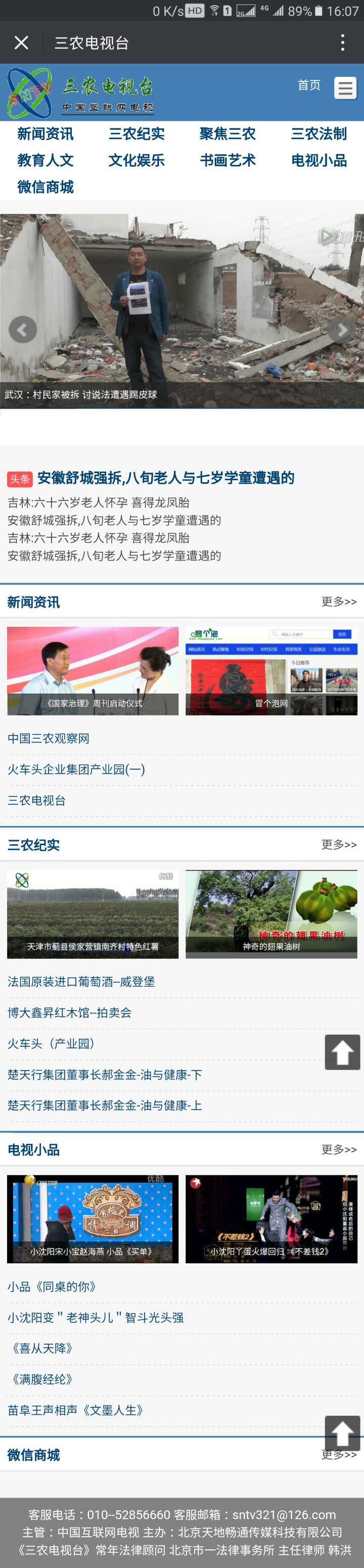
Task: Open the hamburger menu beside 首页
Action: [344, 88]
